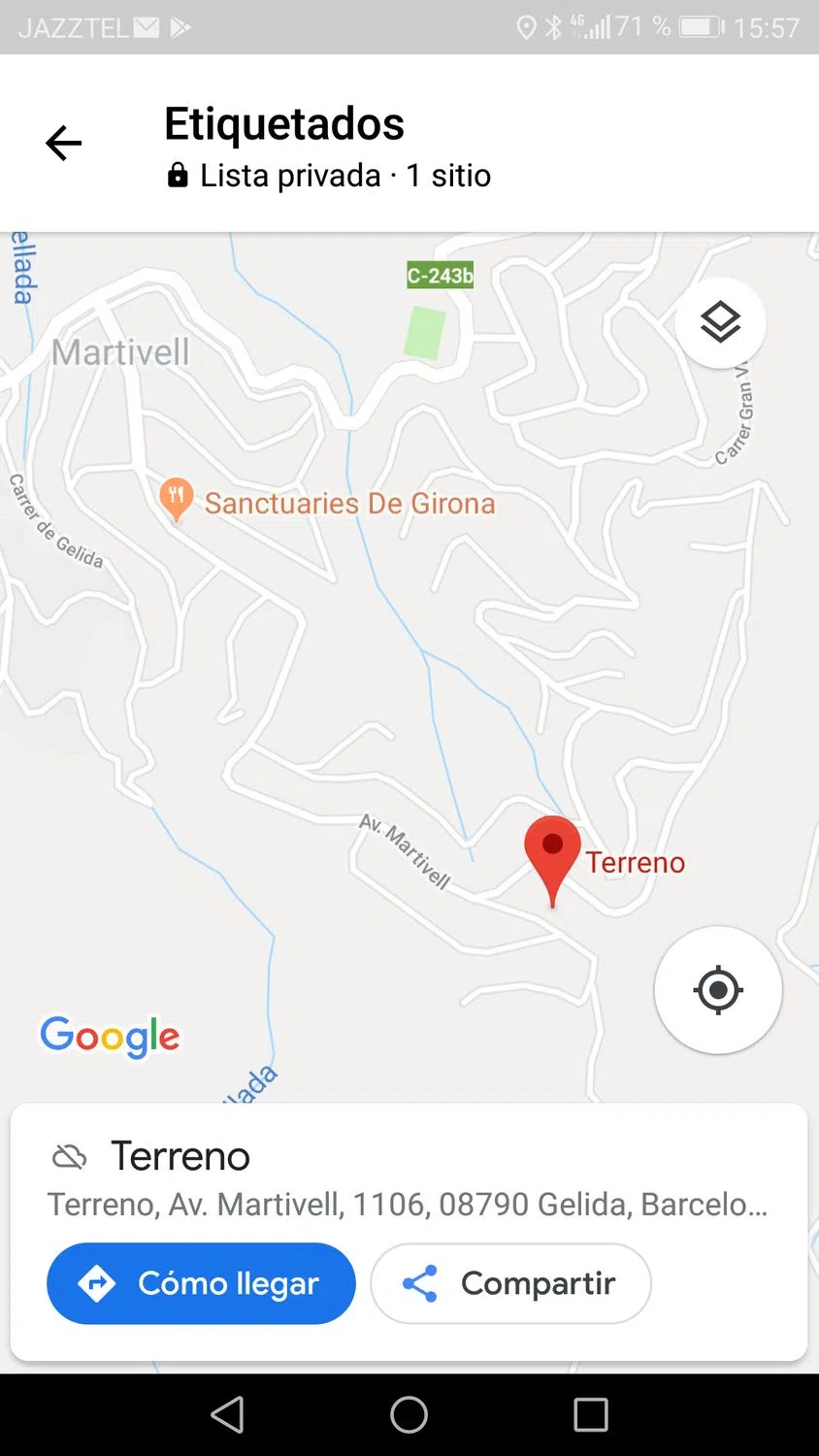819x1456 pixels.
Task: Open the Sanctuaries De Girona restaurant marker
Action: coord(177,499)
